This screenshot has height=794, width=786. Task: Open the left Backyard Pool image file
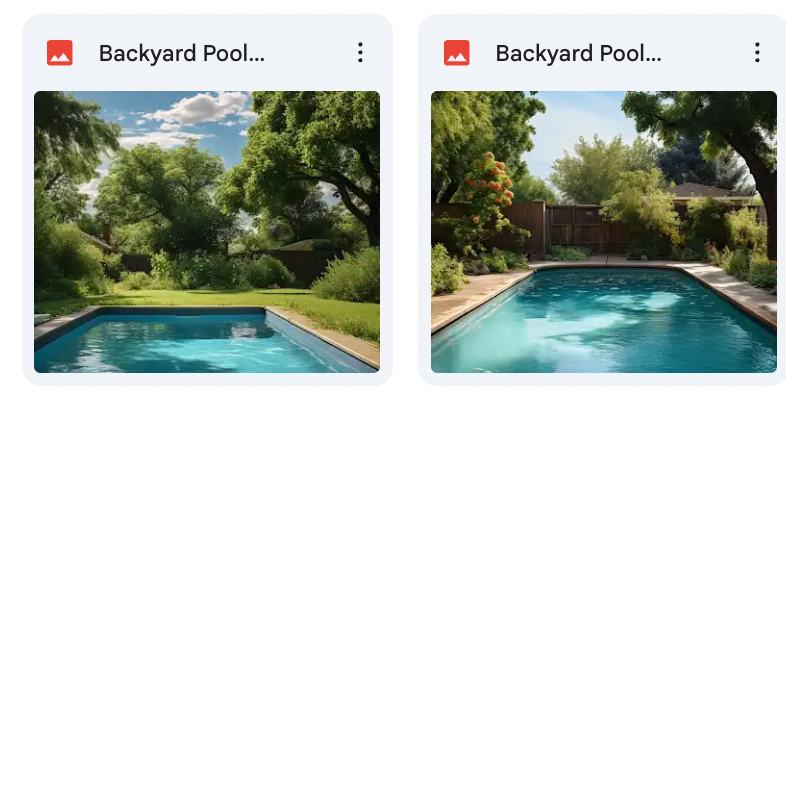click(207, 232)
